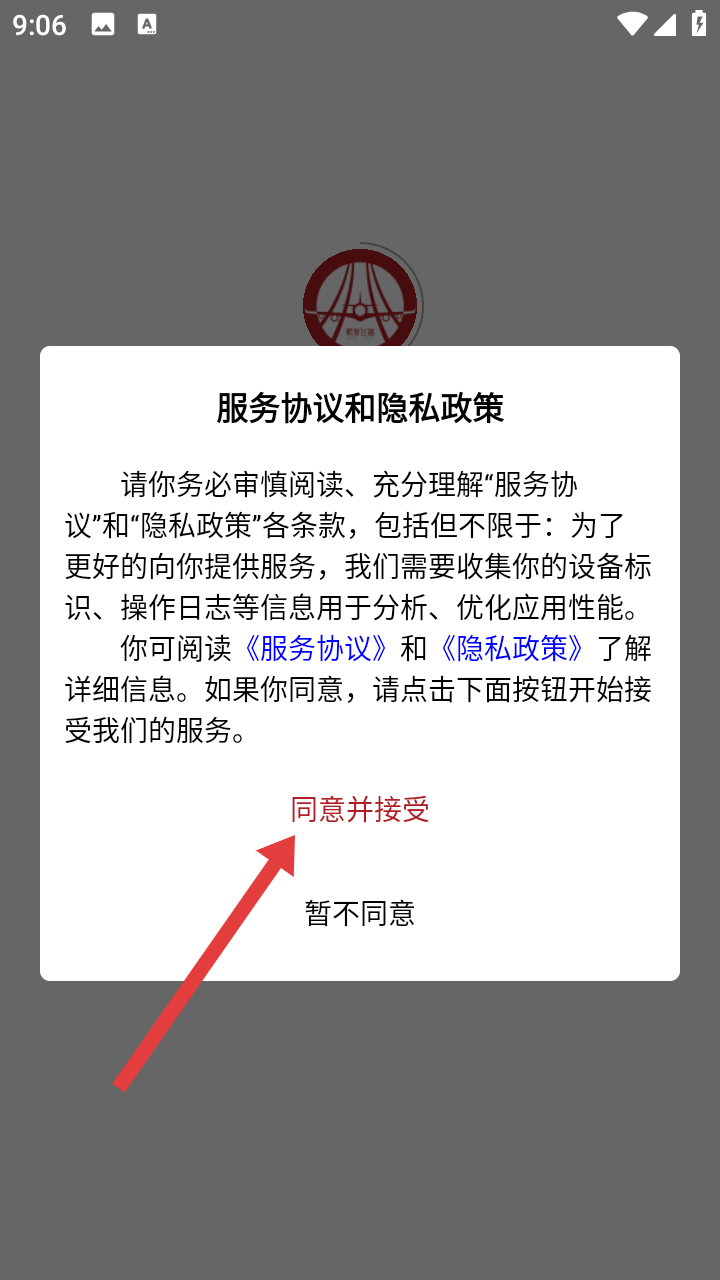720x1280 pixels.
Task: Open the 《隐私政策》 link
Action: [x=512, y=648]
